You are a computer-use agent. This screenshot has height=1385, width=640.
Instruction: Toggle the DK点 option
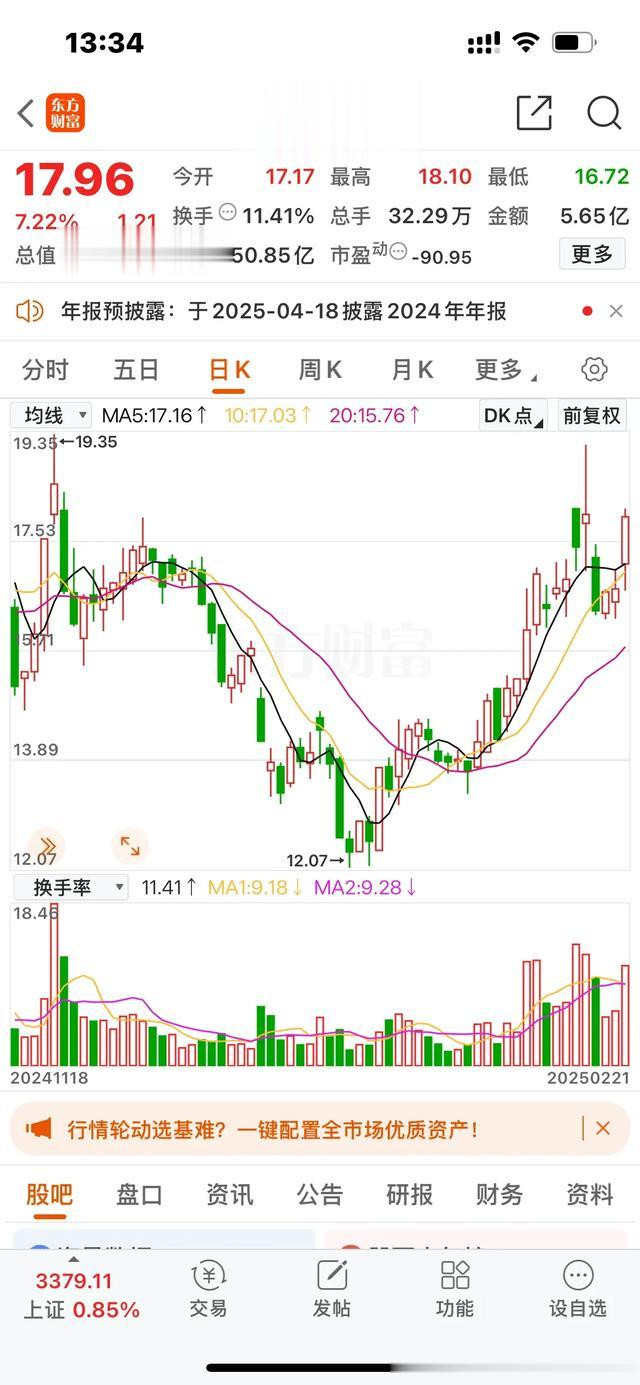click(514, 415)
